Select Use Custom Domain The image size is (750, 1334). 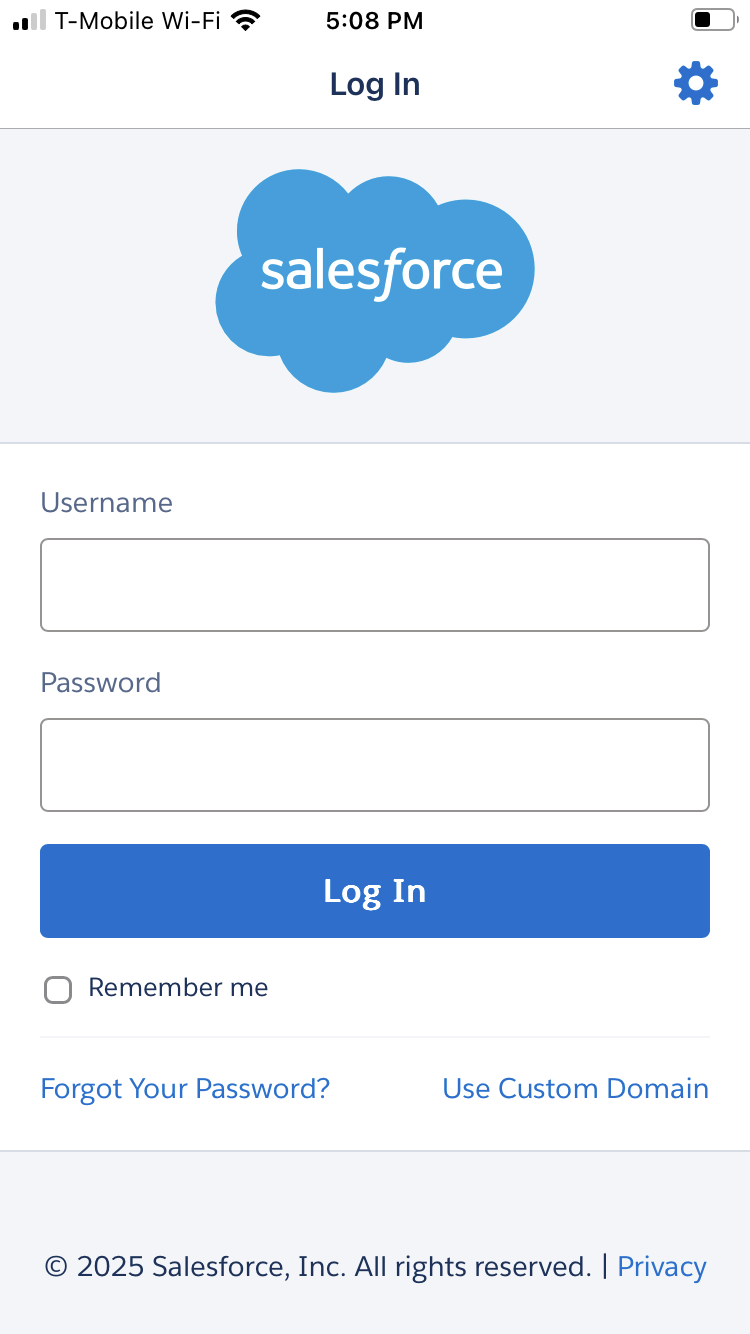576,1088
